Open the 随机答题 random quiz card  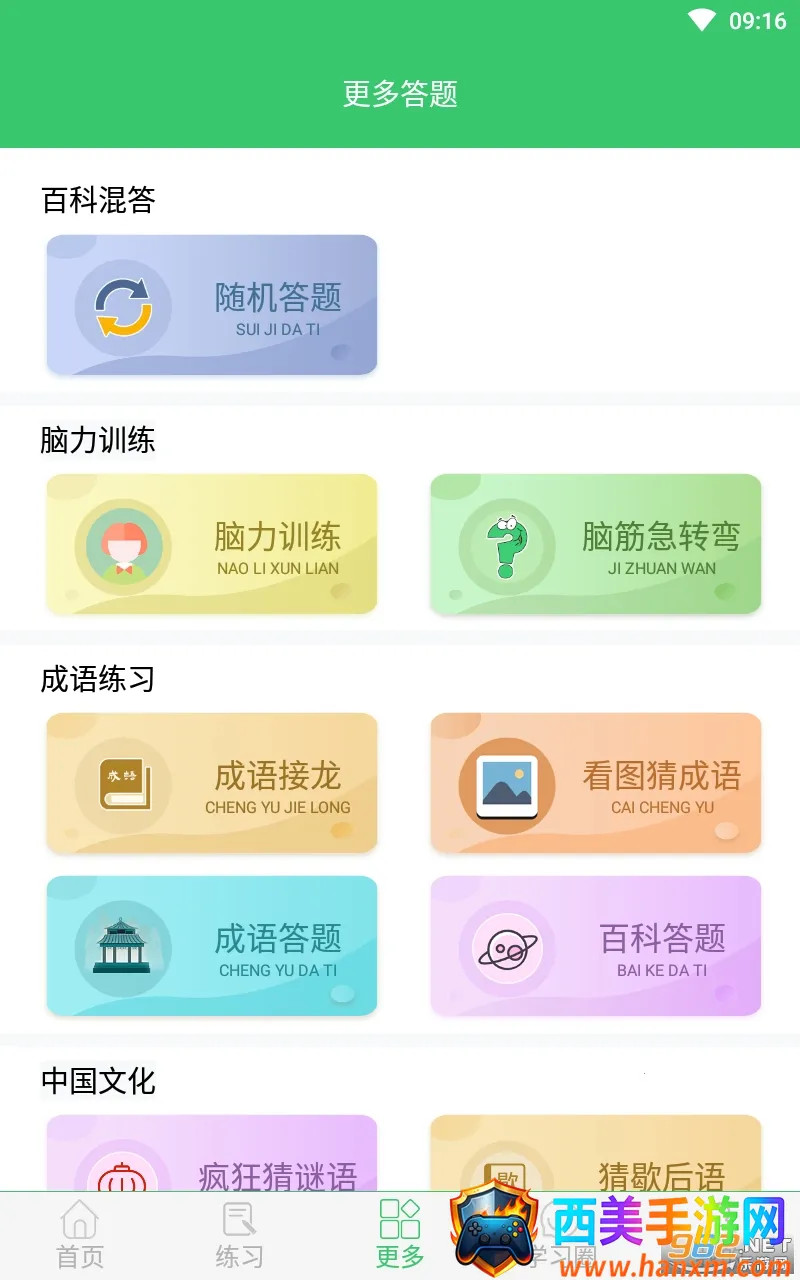212,305
